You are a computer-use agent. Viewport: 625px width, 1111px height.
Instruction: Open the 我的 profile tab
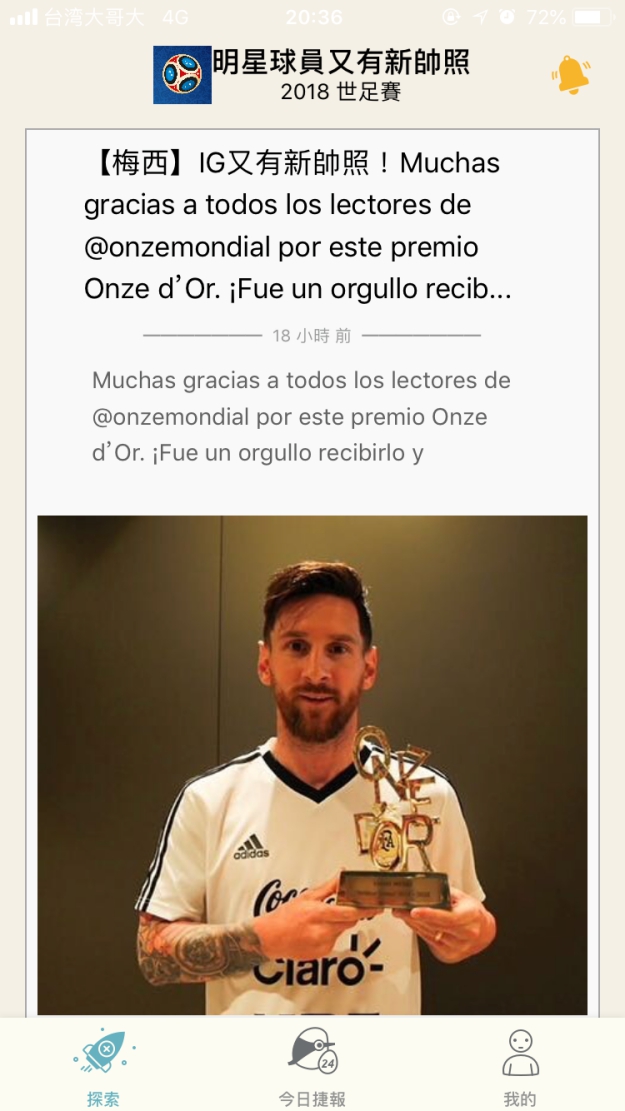(520, 1066)
